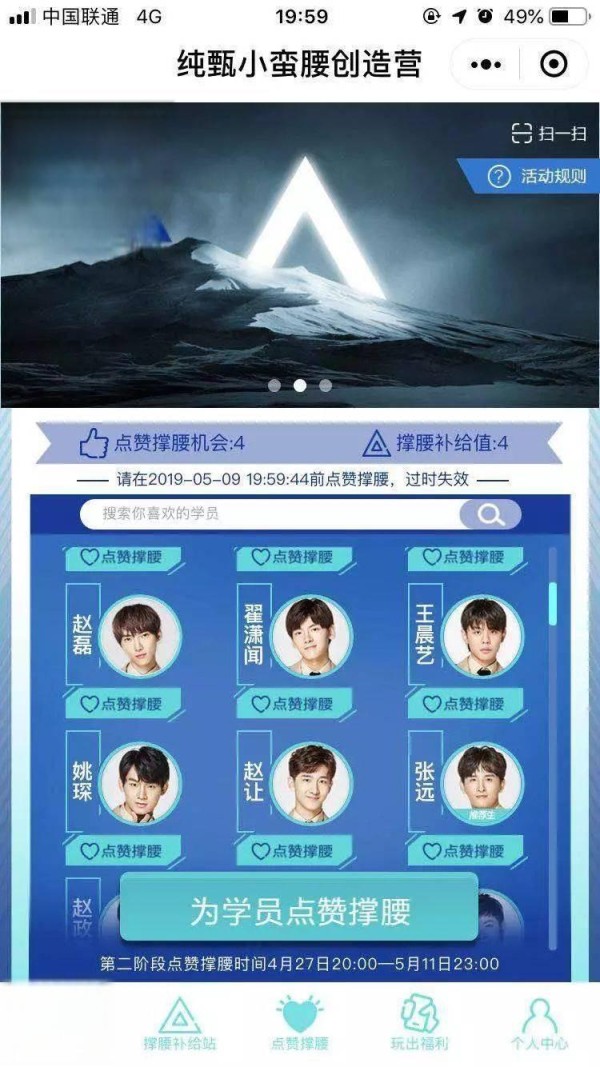View 活动规则 activity rules

coord(539,177)
